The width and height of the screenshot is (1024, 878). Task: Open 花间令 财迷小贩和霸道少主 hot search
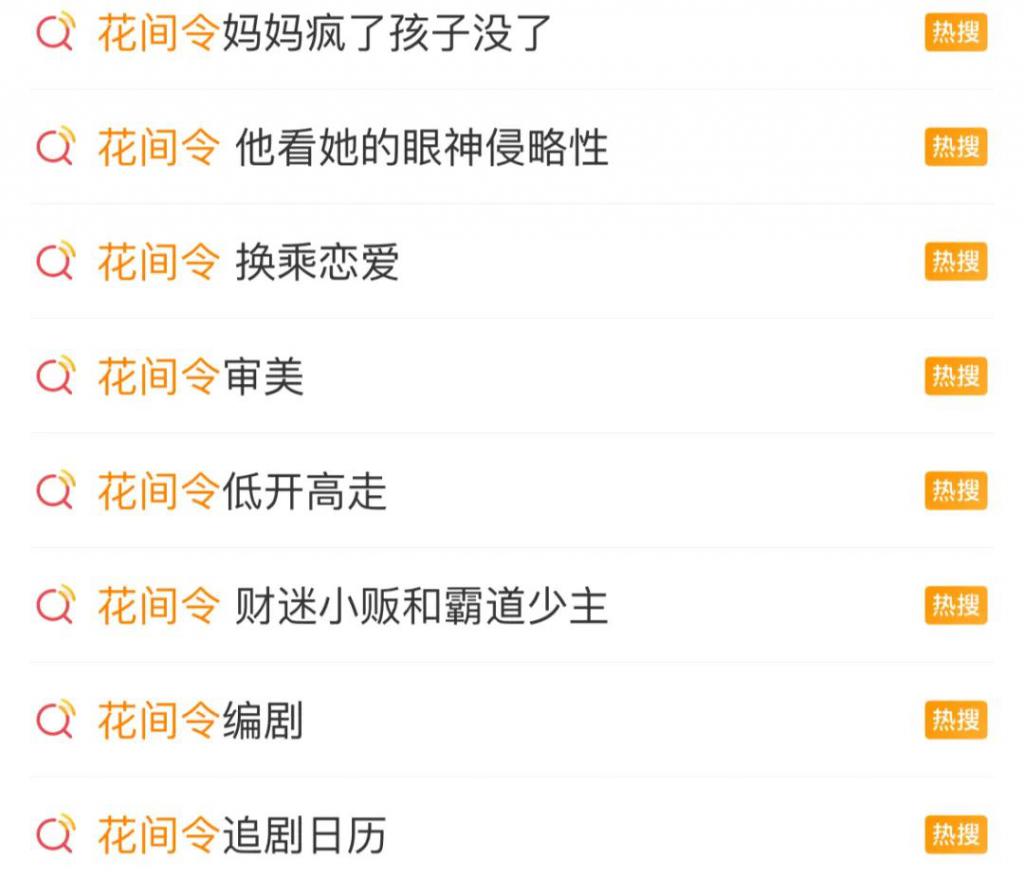tap(352, 607)
